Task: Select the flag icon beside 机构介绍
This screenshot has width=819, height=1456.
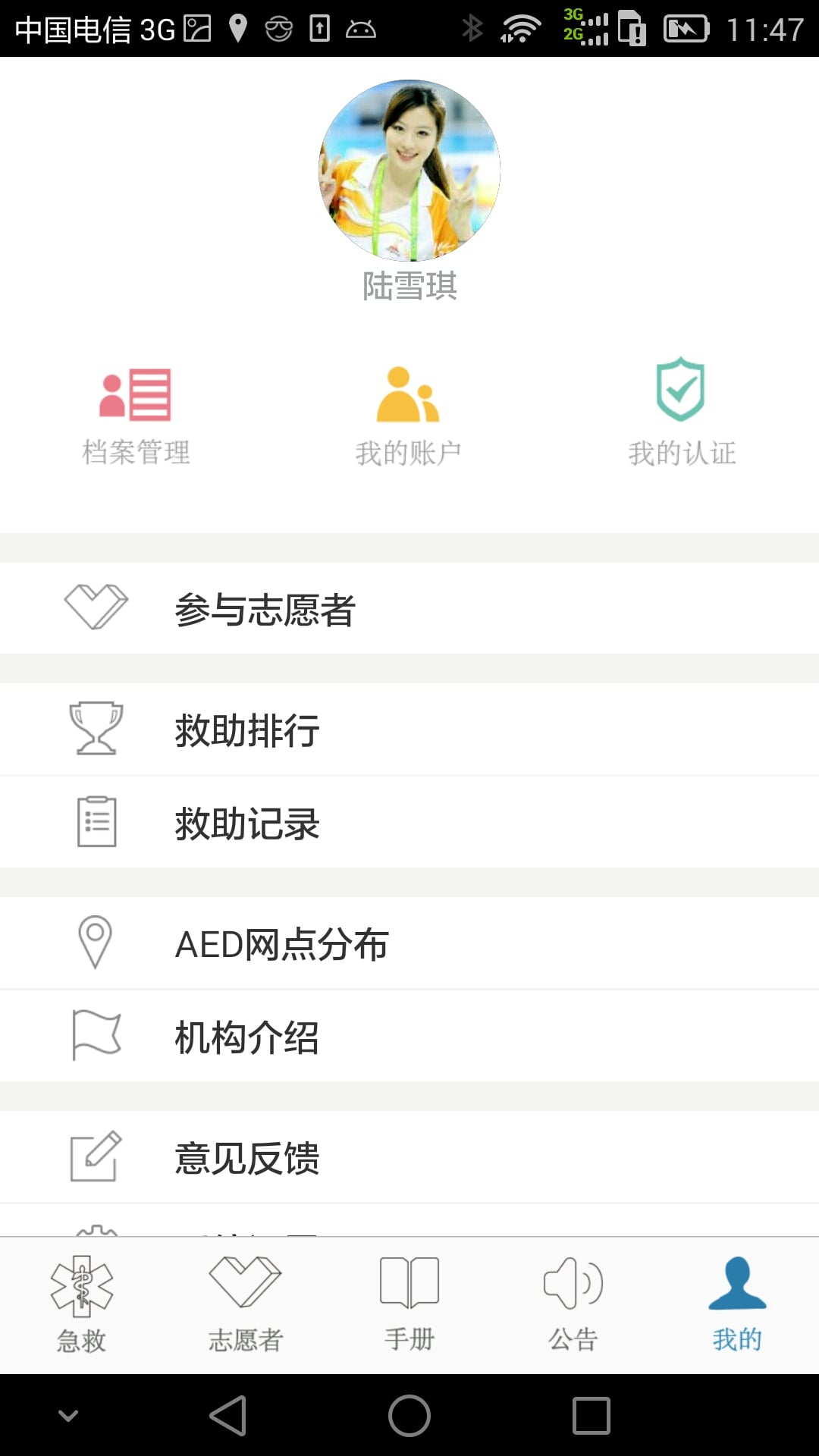Action: coord(96,1036)
